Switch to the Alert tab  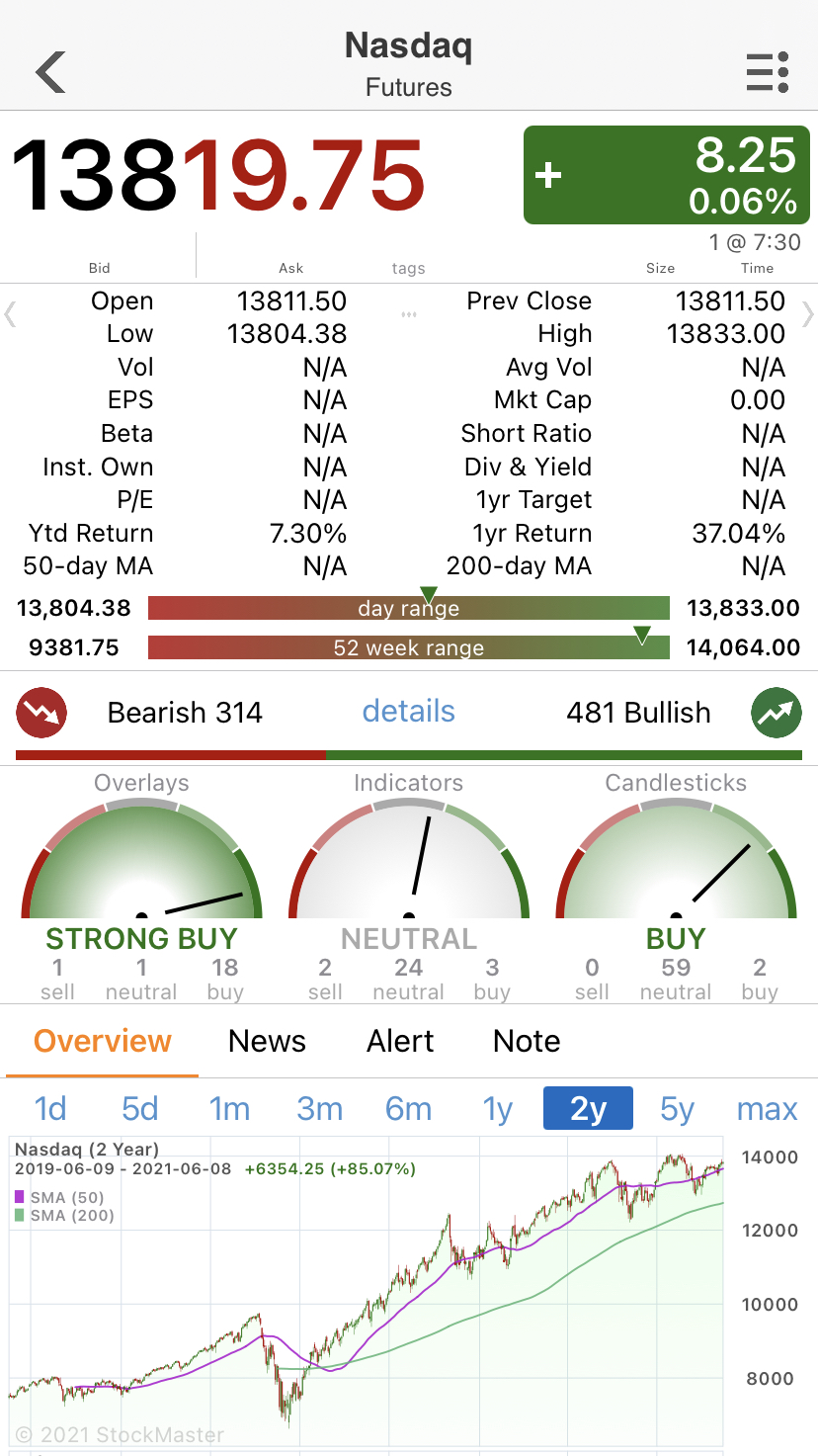400,1041
